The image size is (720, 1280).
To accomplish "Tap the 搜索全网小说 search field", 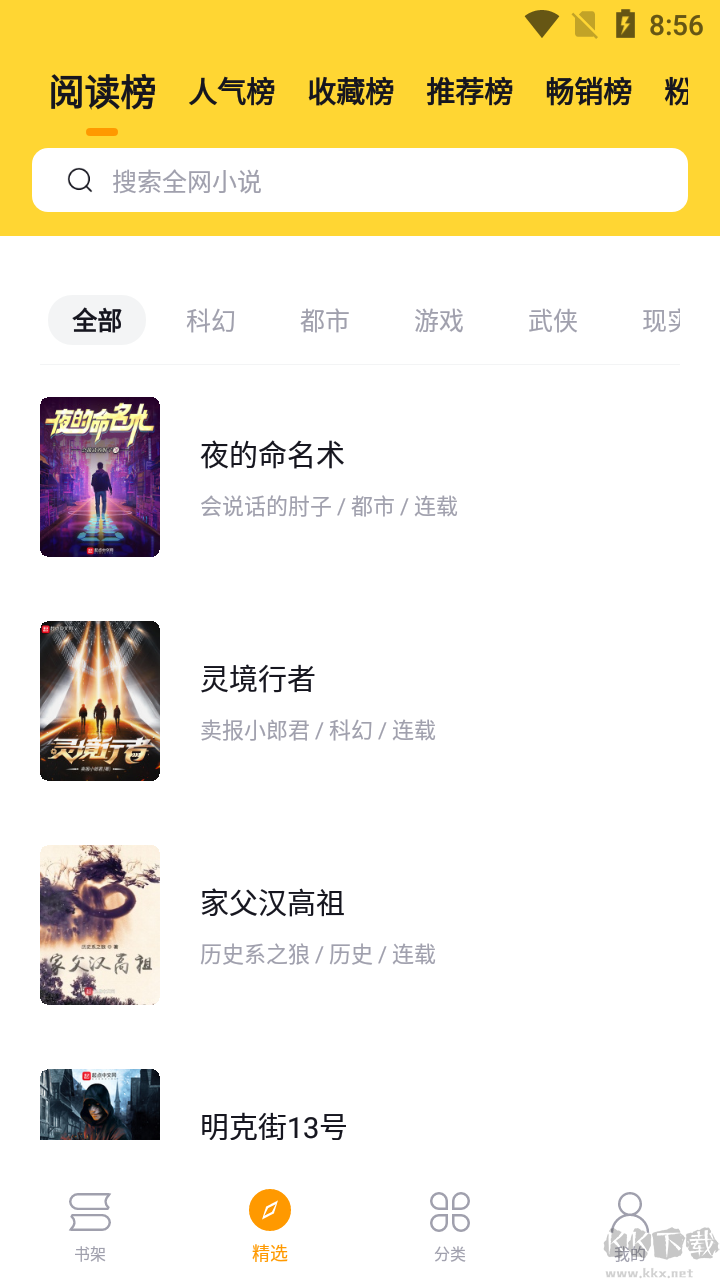I will (x=360, y=180).
